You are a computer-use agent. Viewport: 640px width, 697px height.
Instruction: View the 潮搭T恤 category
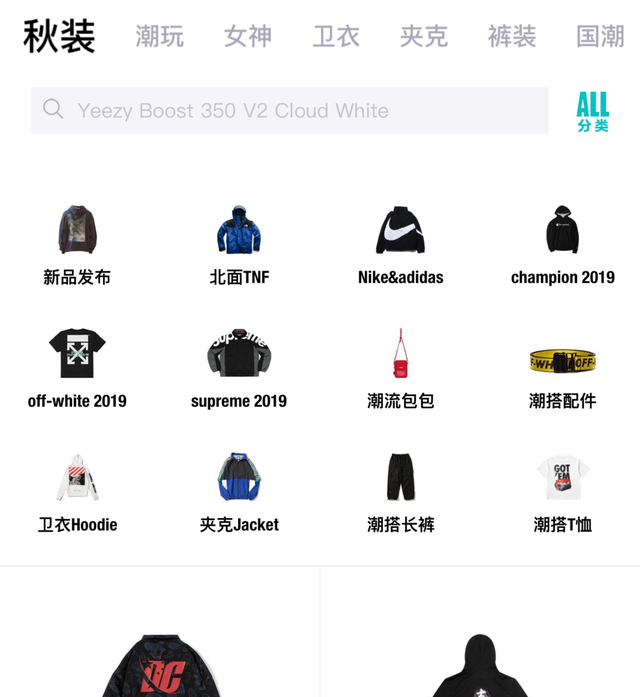coord(562,491)
